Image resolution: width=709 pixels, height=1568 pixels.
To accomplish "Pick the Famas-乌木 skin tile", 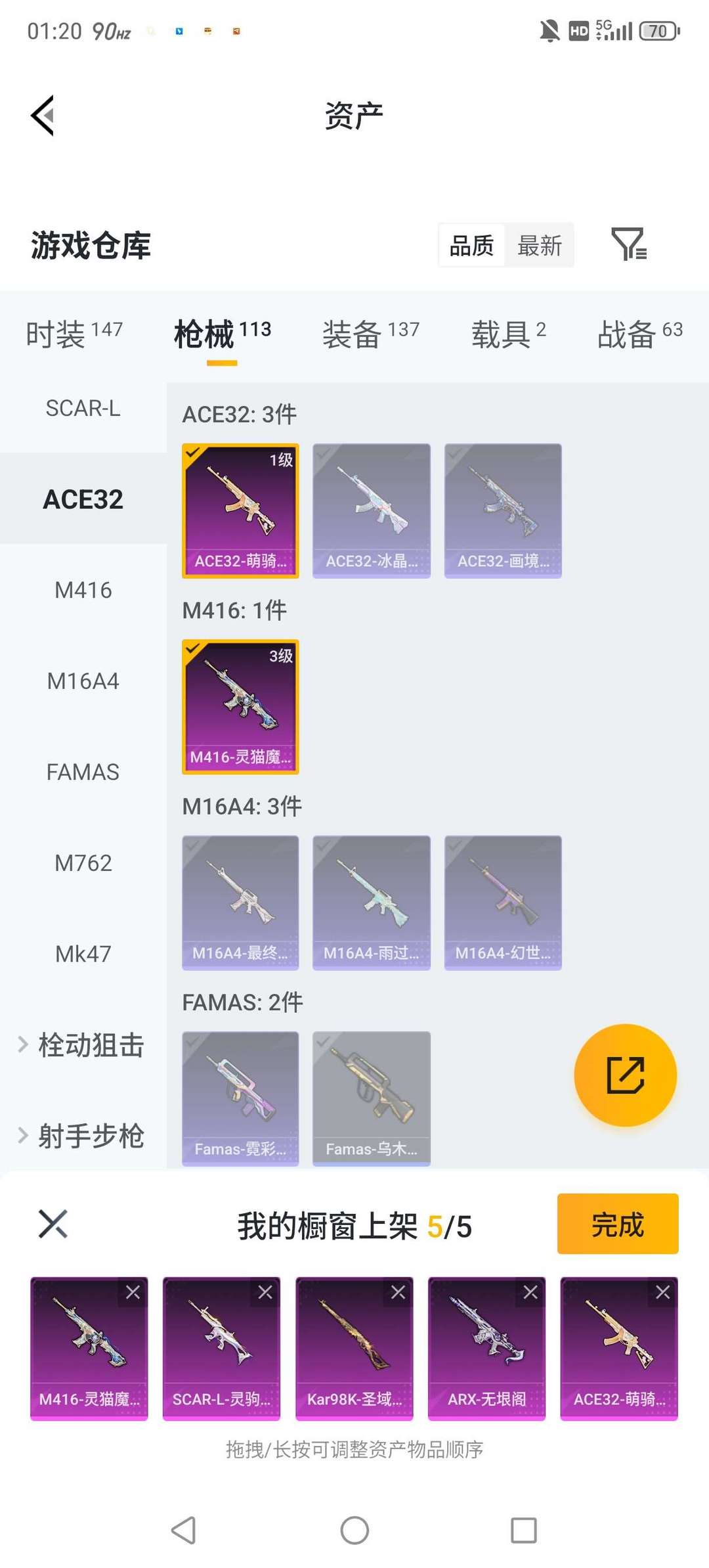I will [x=372, y=1098].
